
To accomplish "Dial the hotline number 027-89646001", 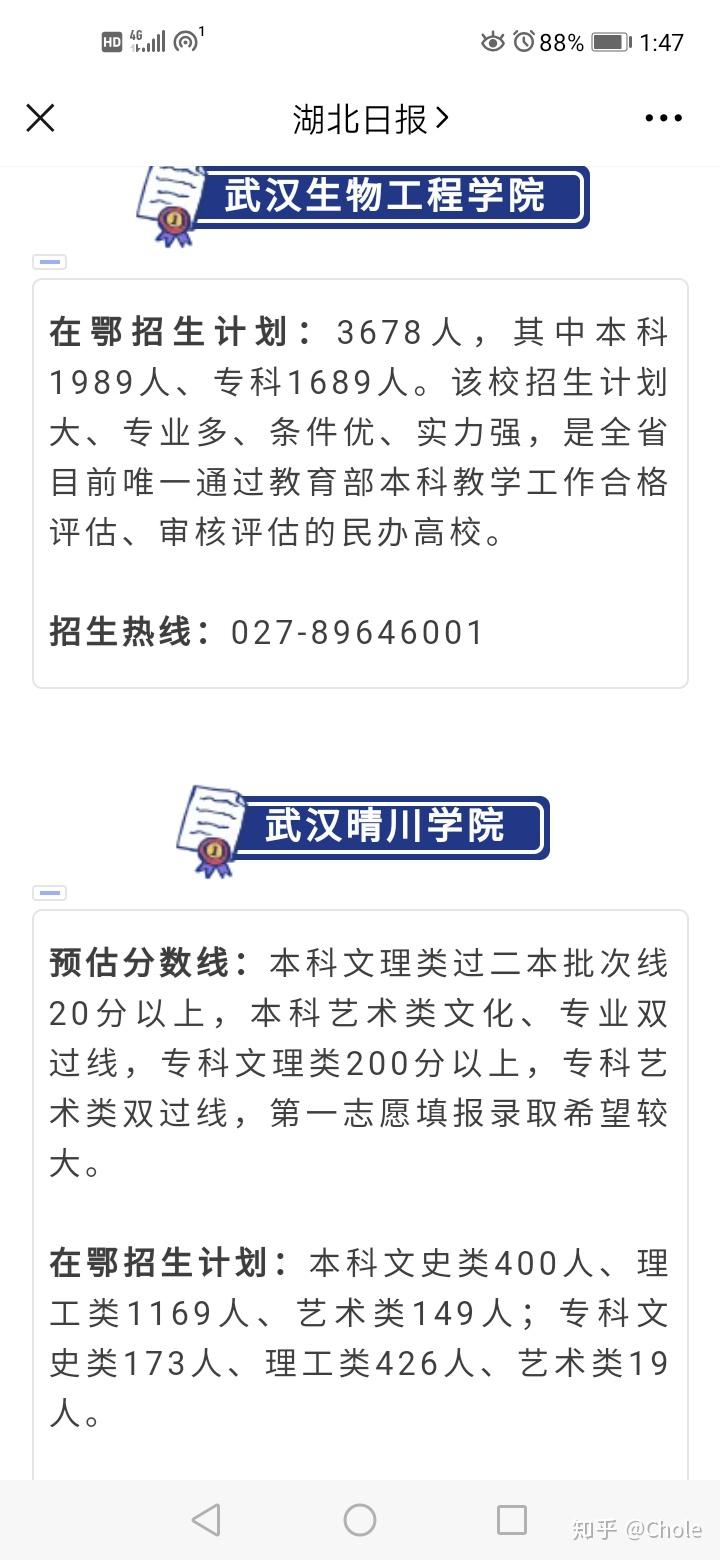I will coord(358,632).
